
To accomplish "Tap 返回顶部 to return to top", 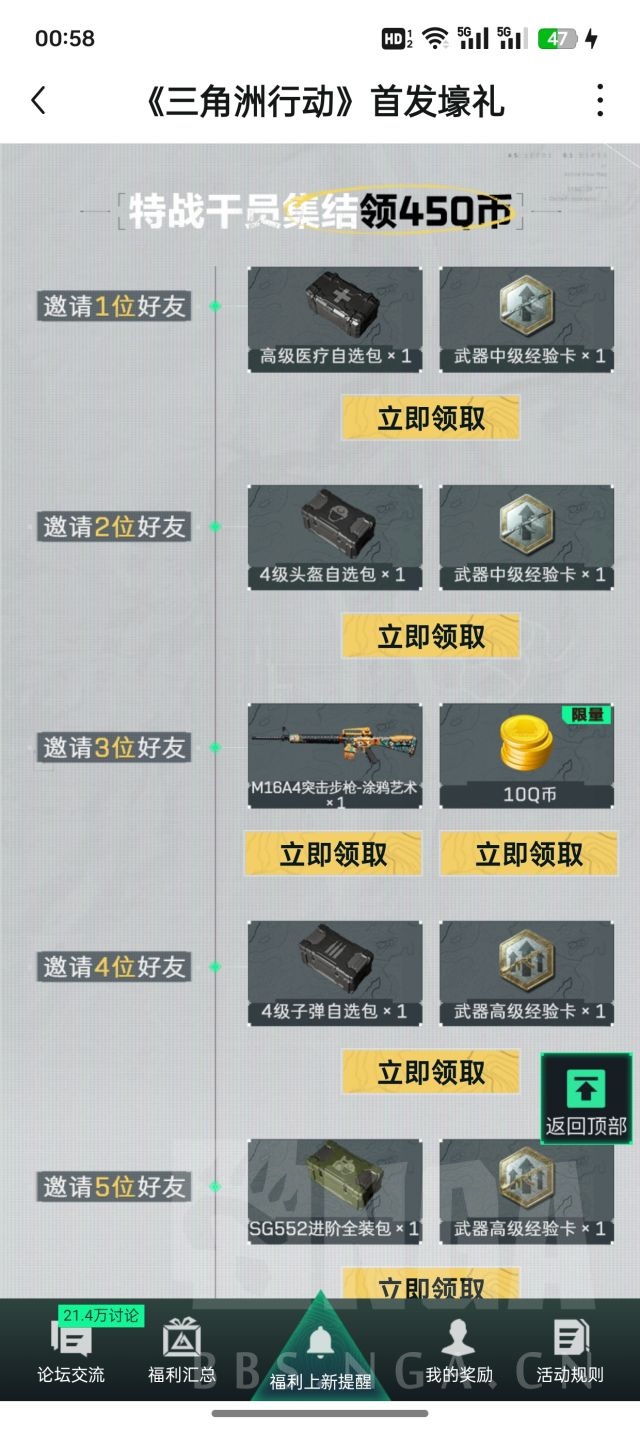I will pos(586,1100).
